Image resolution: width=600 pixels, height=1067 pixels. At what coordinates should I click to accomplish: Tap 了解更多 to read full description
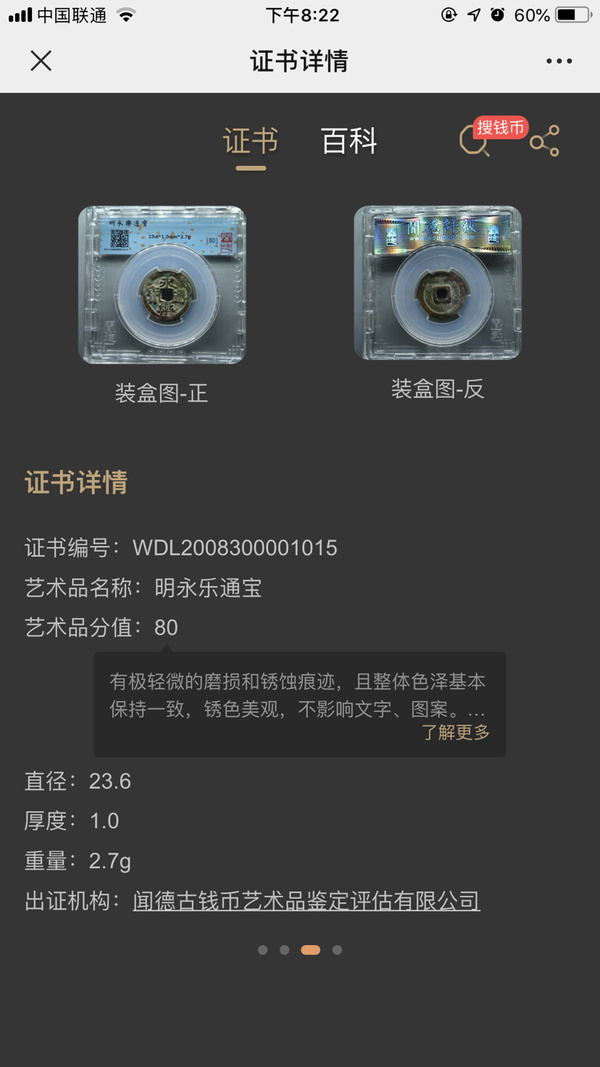tap(455, 732)
